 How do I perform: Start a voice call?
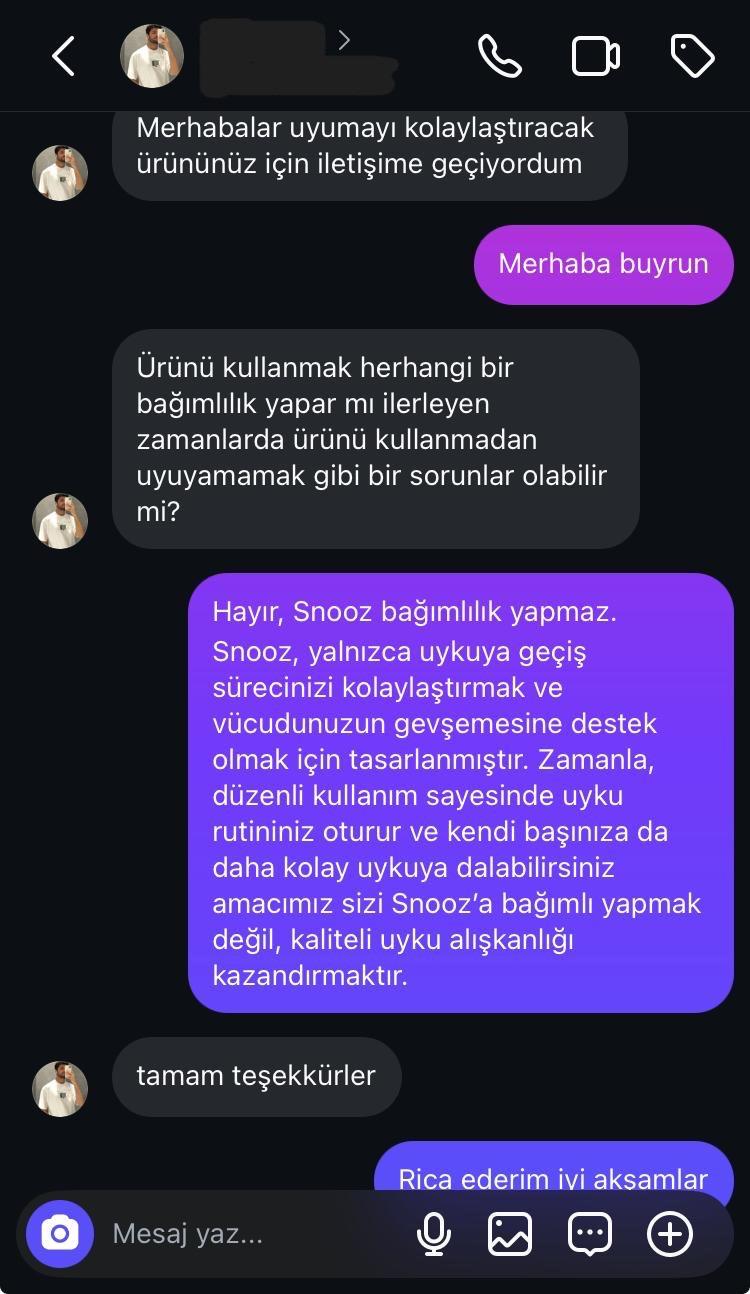(499, 56)
